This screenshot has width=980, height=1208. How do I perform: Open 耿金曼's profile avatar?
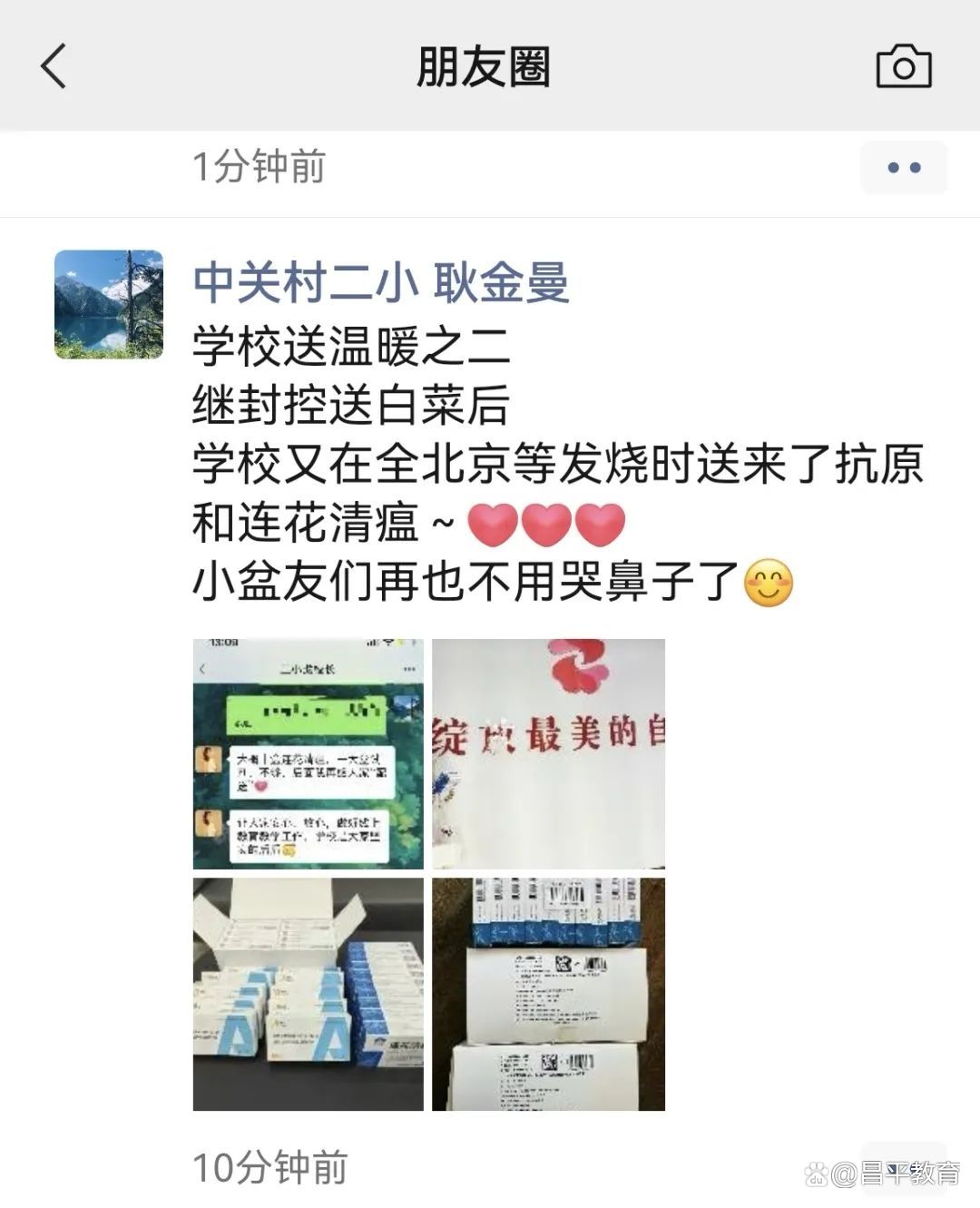(x=109, y=304)
